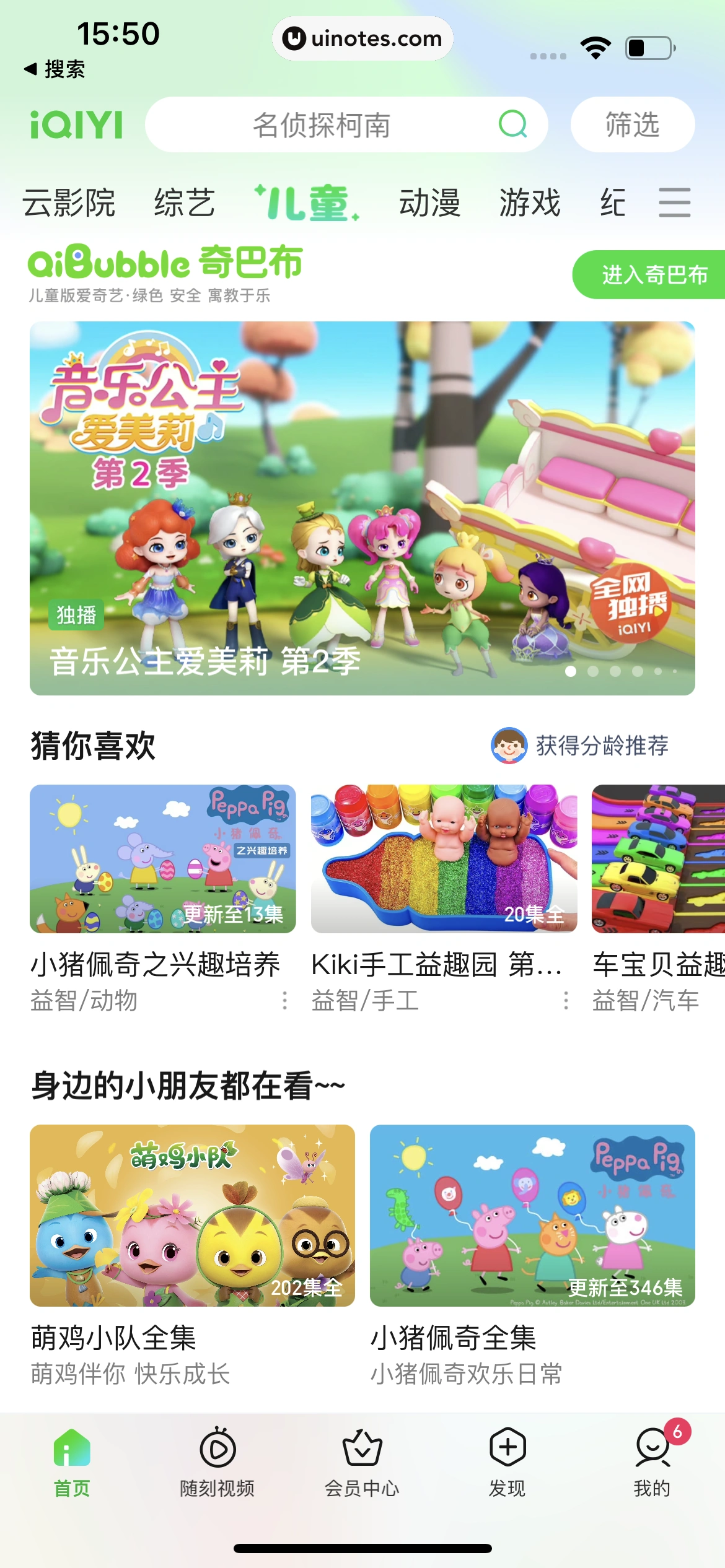725x1568 pixels.
Task: Expand options for 小猪佩奇之兴趣培养
Action: pyautogui.click(x=284, y=1001)
